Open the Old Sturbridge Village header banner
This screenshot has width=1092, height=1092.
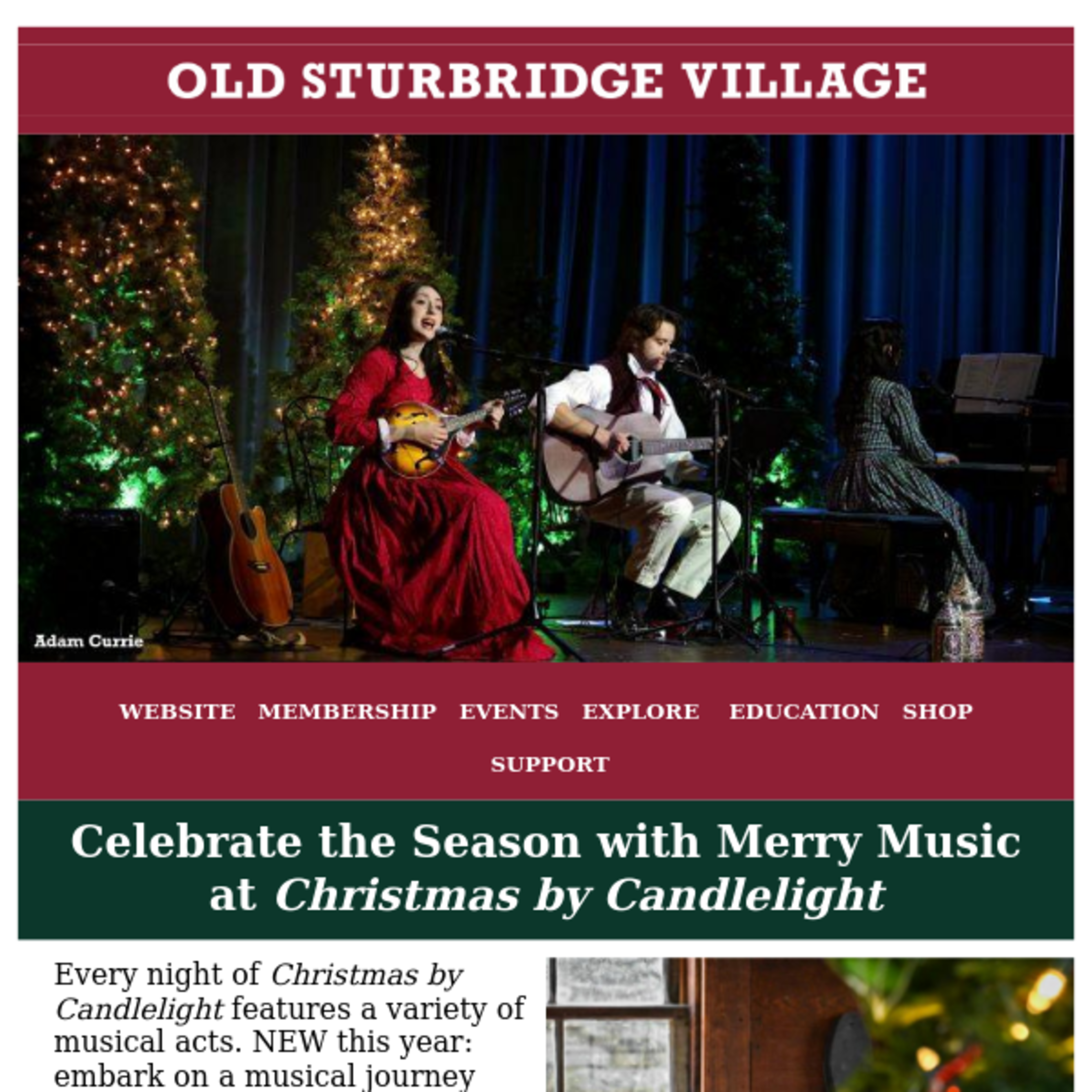click(546, 81)
